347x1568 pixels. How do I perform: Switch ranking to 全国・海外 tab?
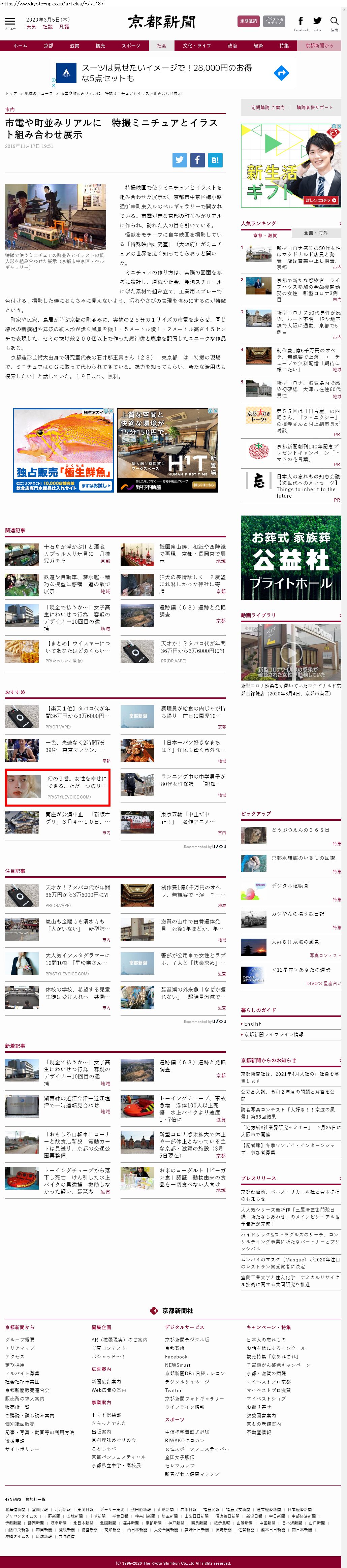[315, 232]
